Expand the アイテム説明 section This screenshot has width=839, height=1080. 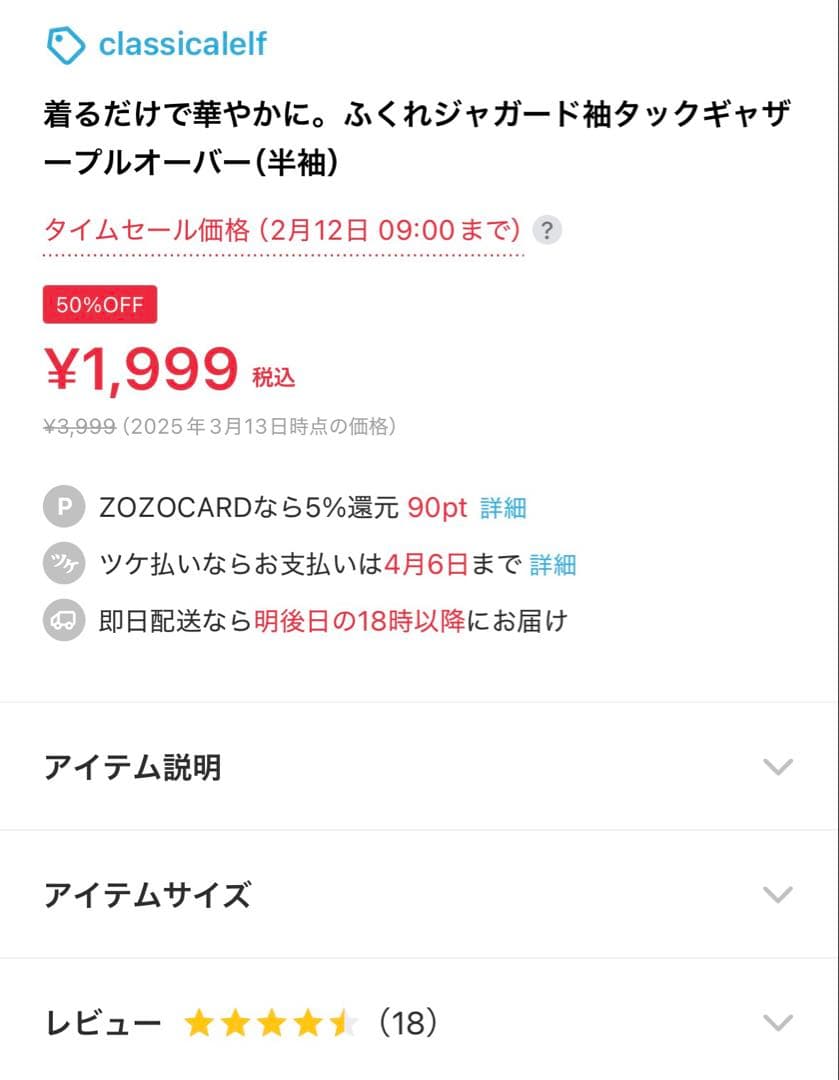pos(420,767)
